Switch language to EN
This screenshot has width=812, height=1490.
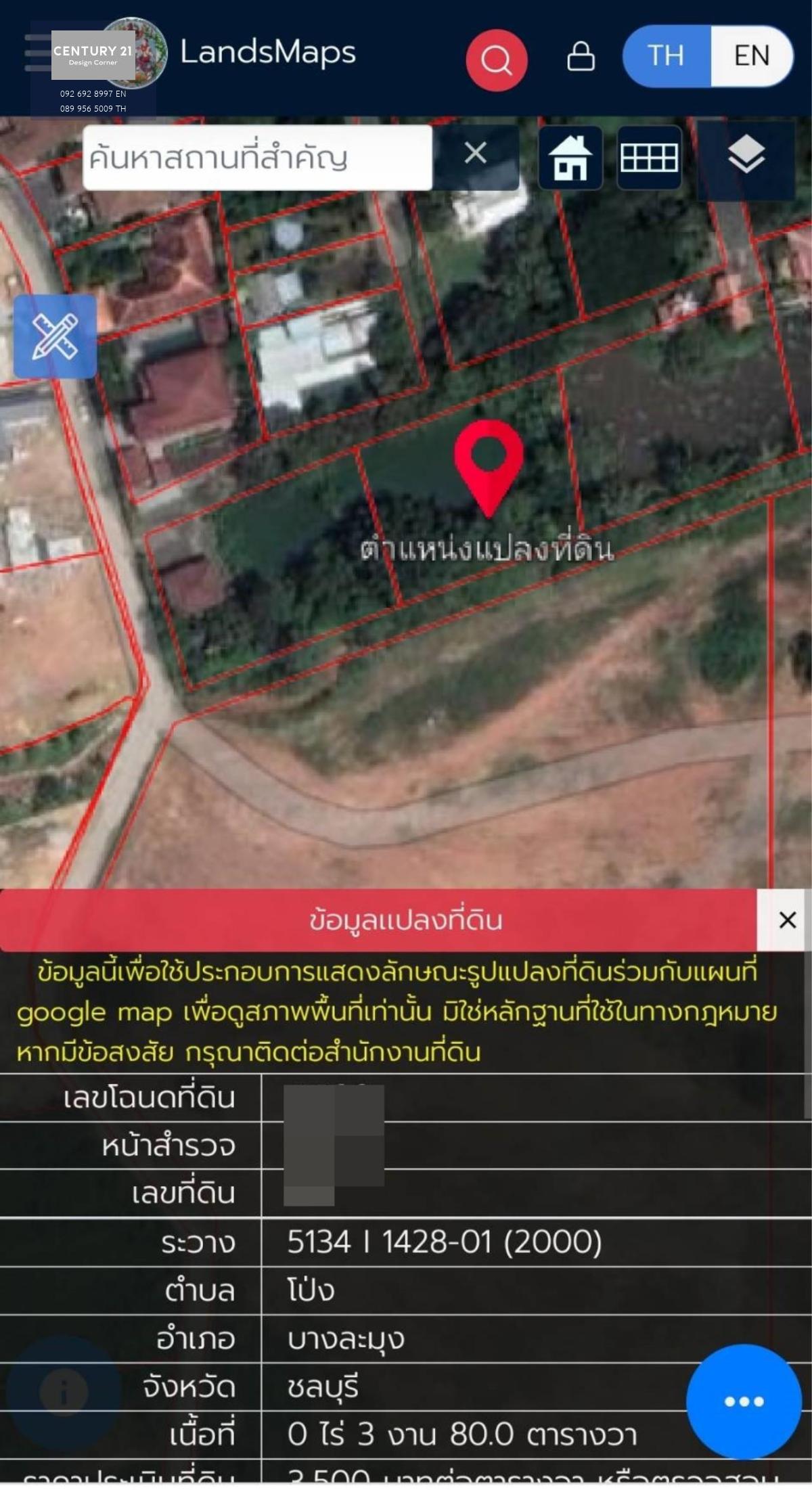coord(751,55)
